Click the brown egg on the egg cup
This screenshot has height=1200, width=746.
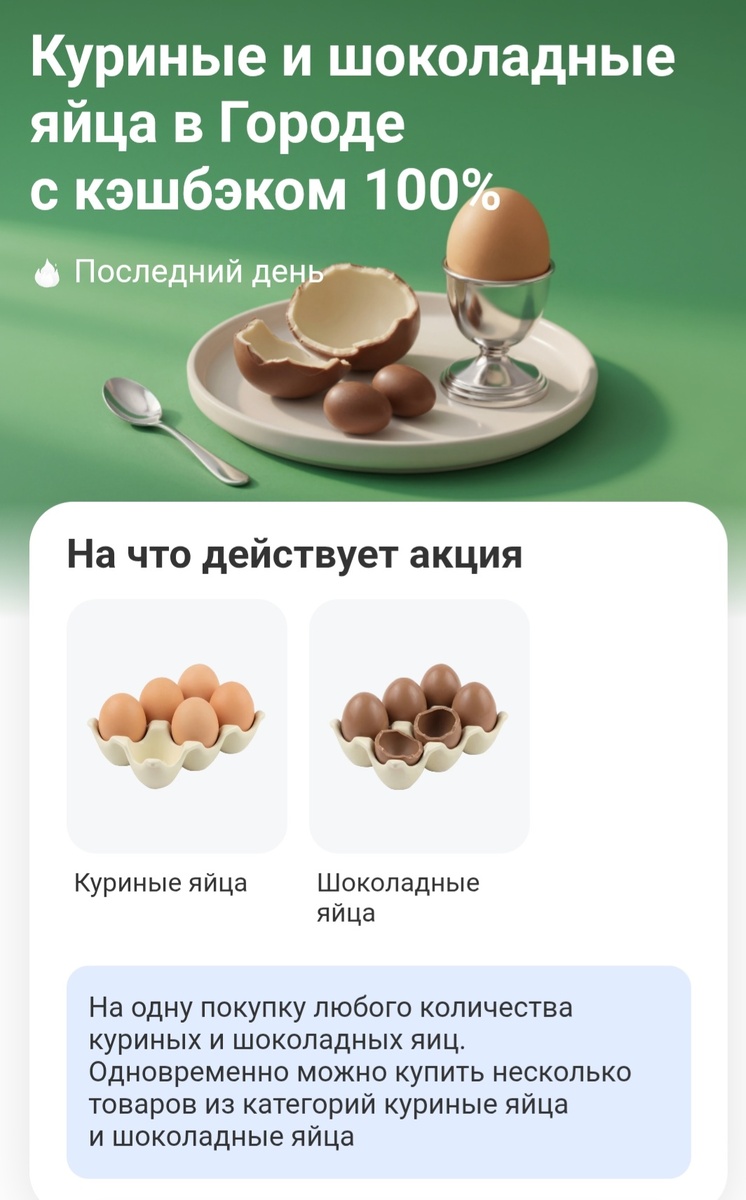pyautogui.click(x=497, y=235)
